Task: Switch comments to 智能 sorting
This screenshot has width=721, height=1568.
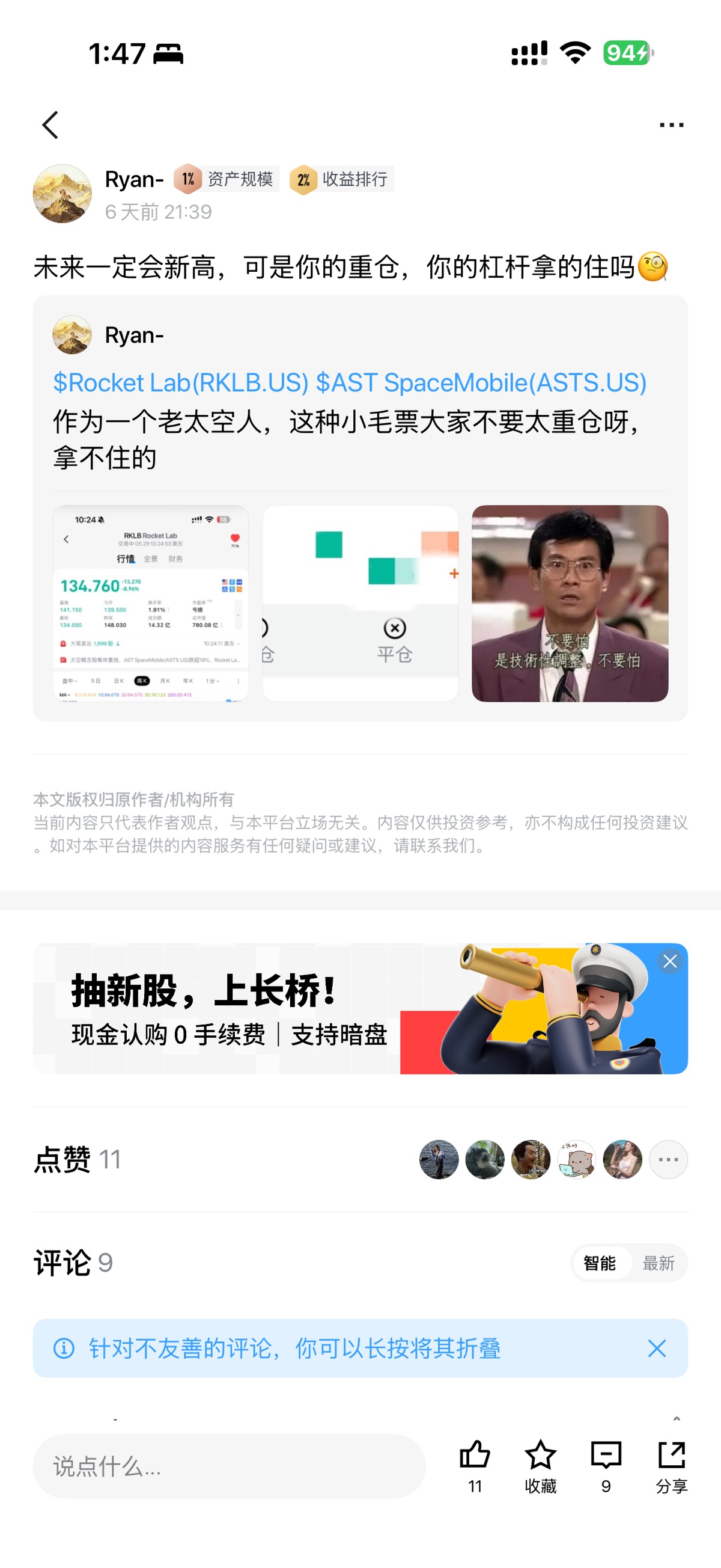Action: 599,1263
